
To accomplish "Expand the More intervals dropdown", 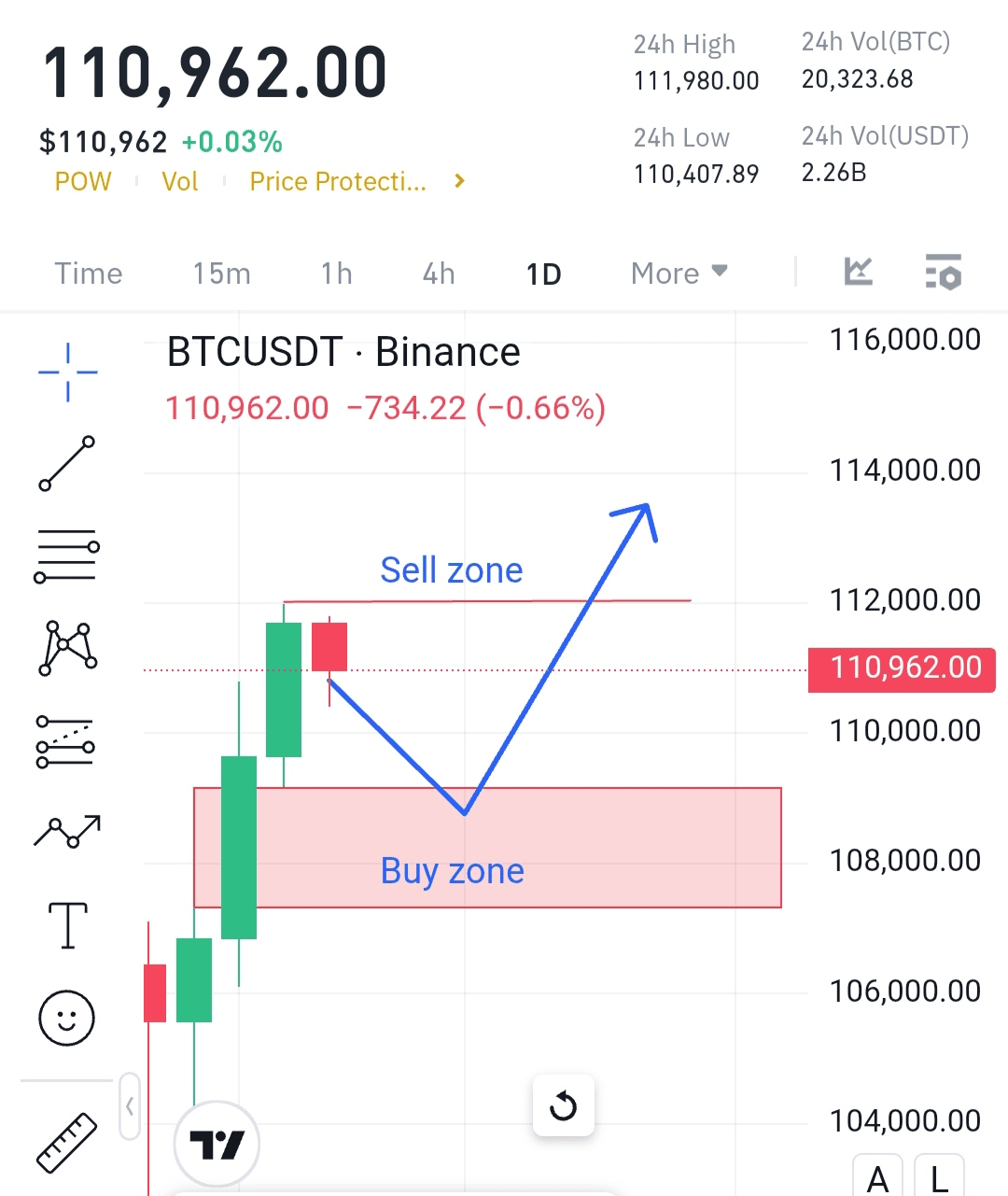I will 679,274.
